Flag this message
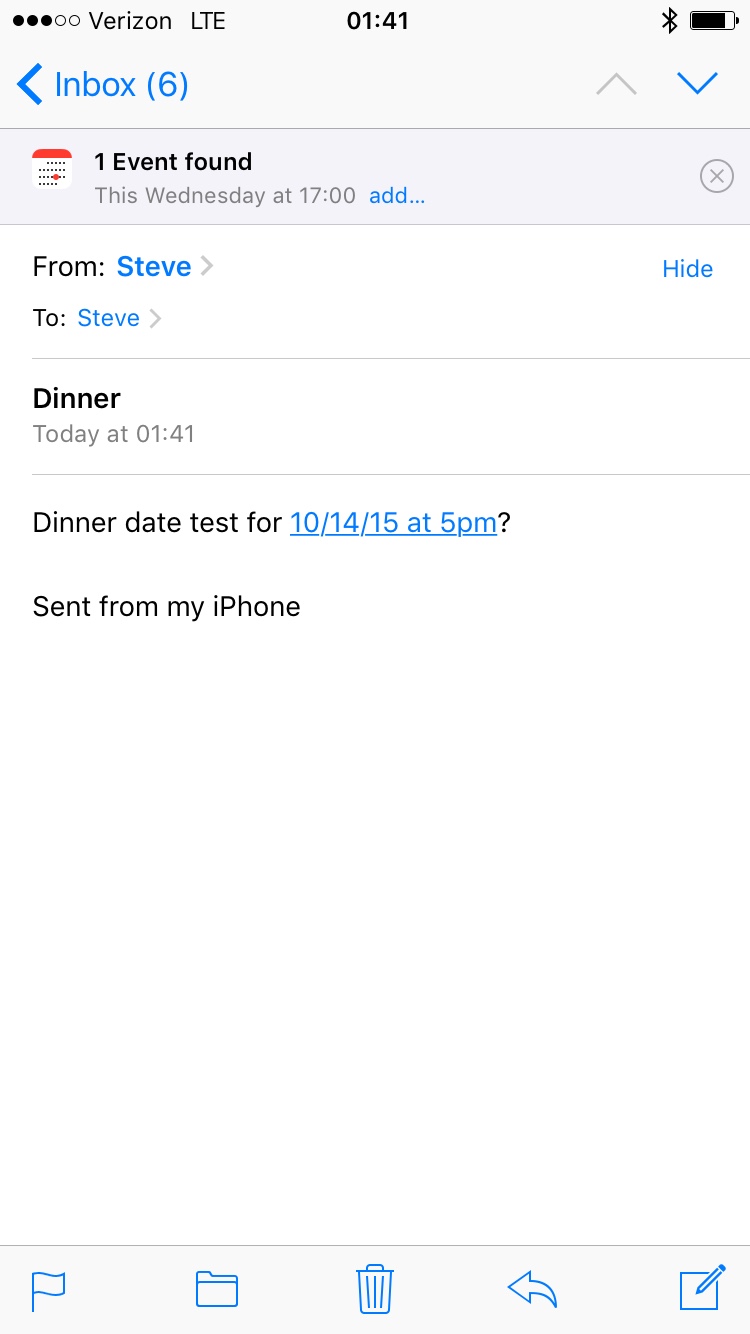Screen dimensions: 750x1334 tap(48, 1290)
